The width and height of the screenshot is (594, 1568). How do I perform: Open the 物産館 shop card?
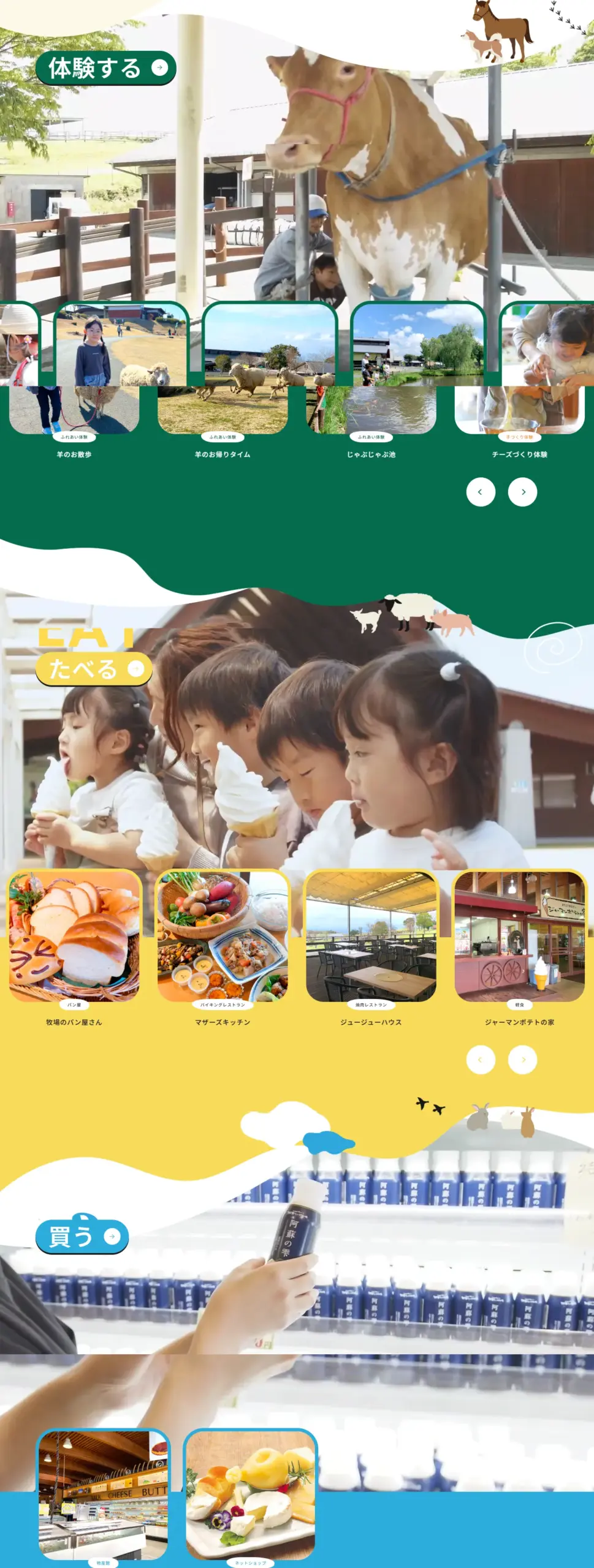(x=104, y=1494)
